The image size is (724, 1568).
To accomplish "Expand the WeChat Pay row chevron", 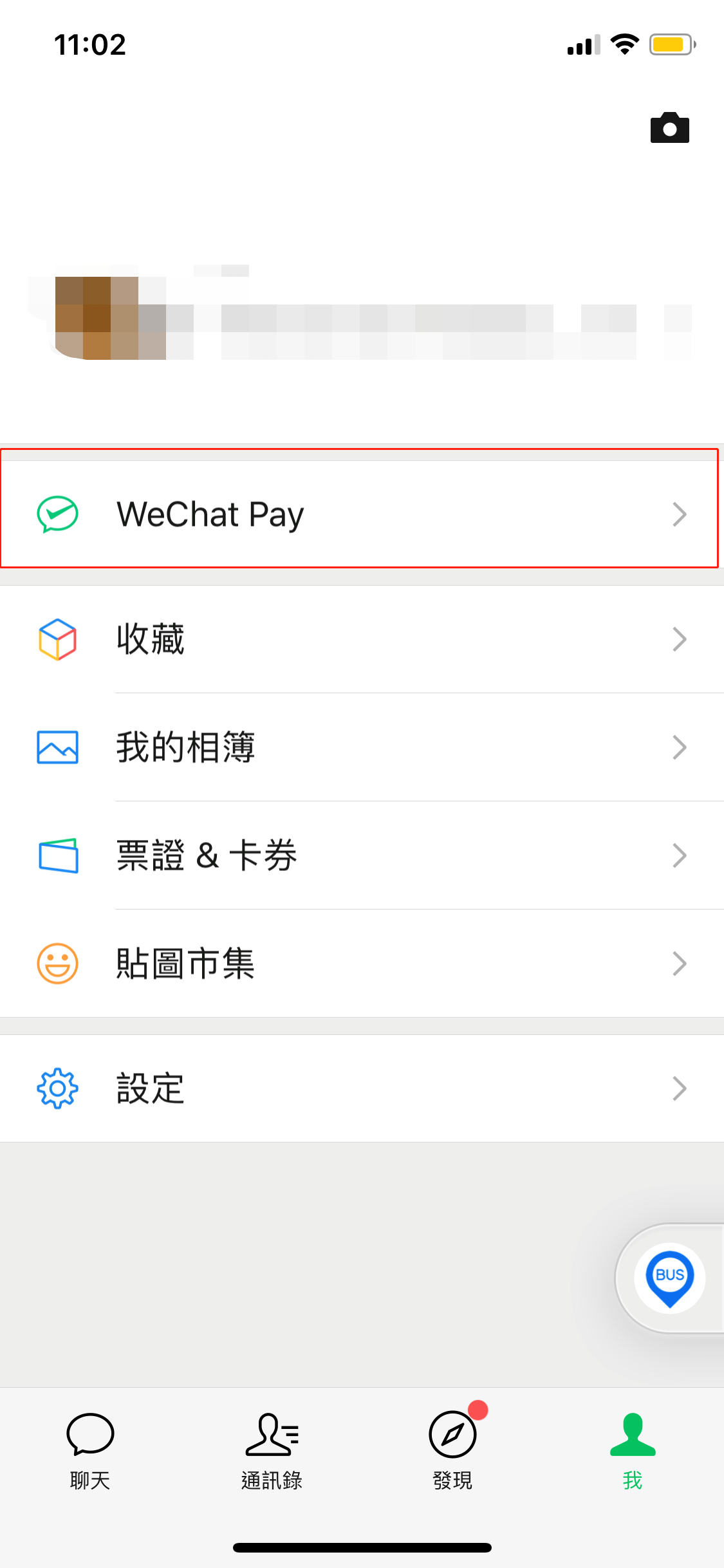I will [x=680, y=514].
